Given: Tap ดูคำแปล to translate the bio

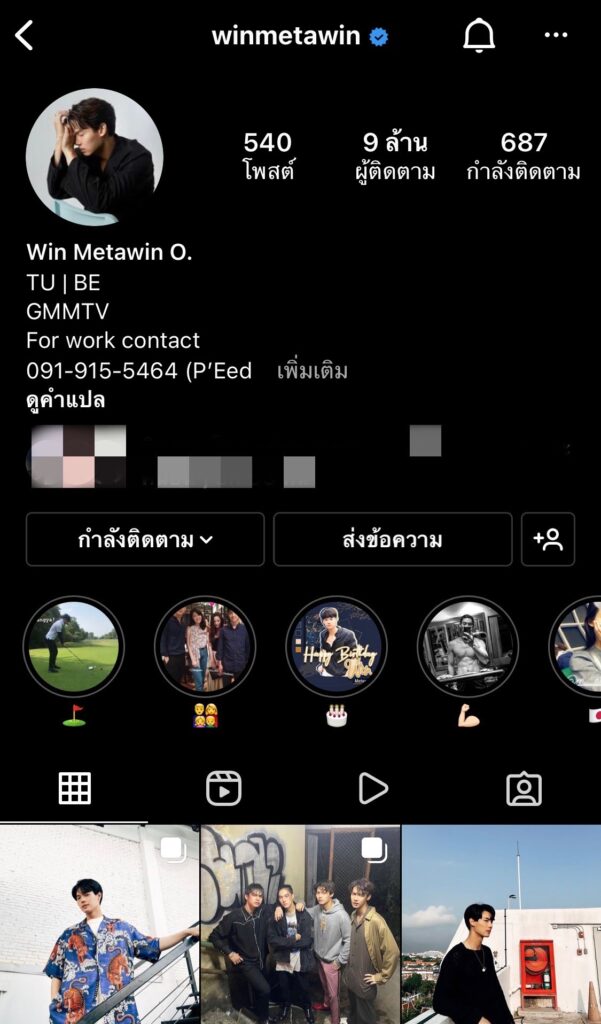Looking at the screenshot, I should [x=66, y=400].
